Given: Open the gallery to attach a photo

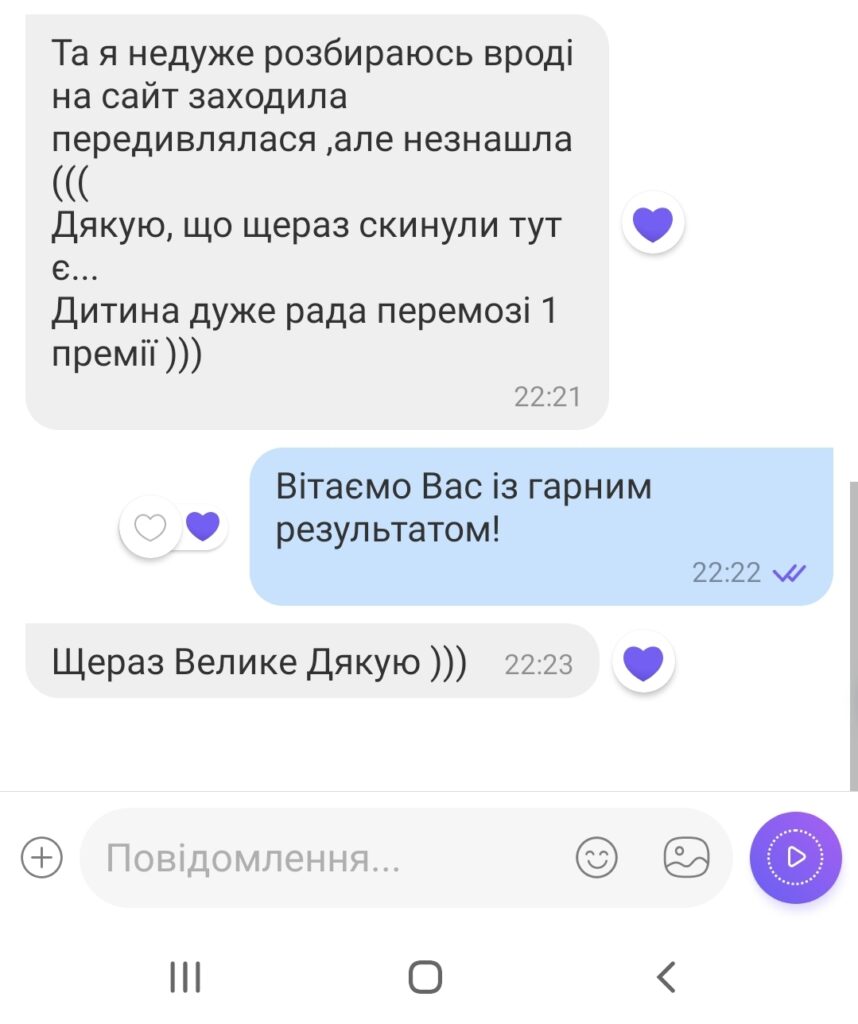Looking at the screenshot, I should pos(687,858).
